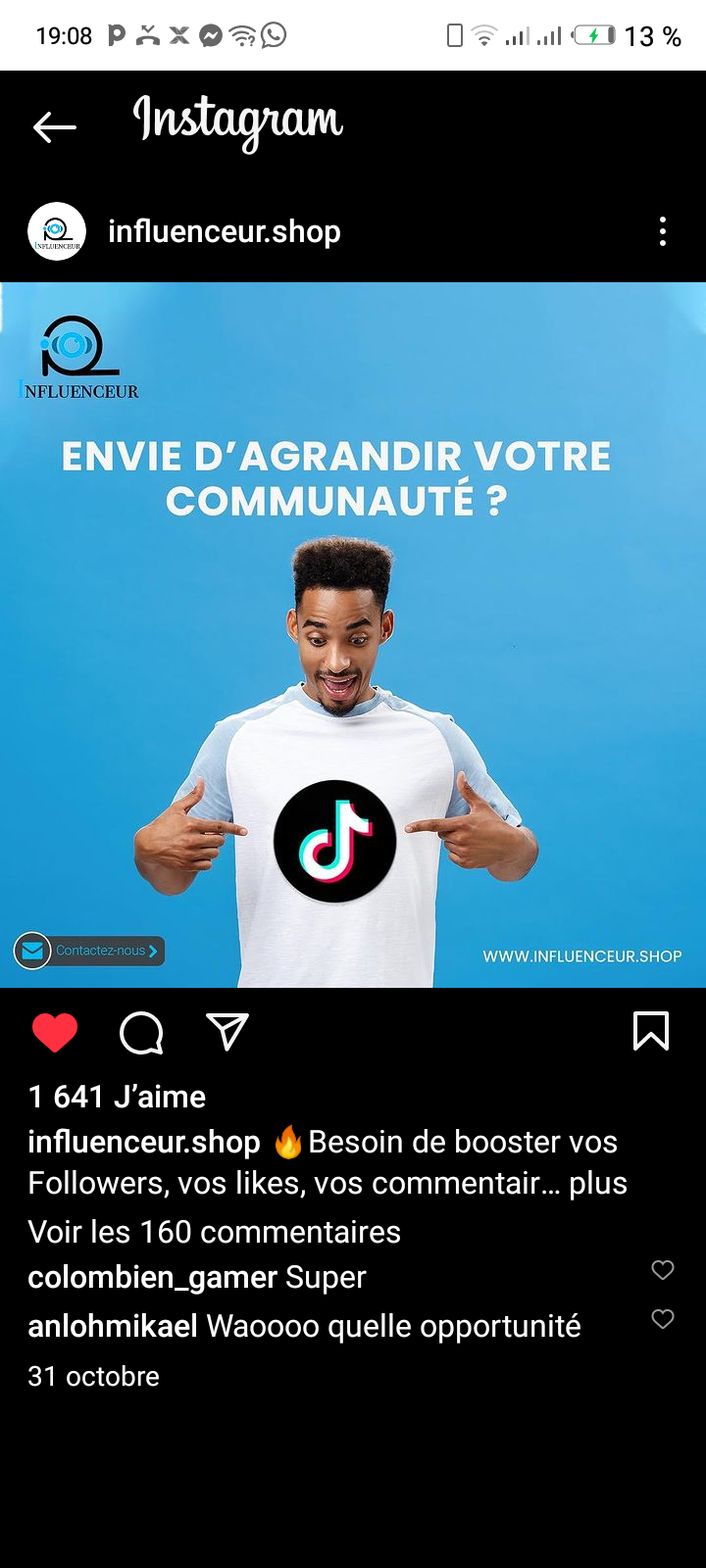Bookmark this influenceur.shop post
The image size is (706, 1568).
pos(651,1032)
